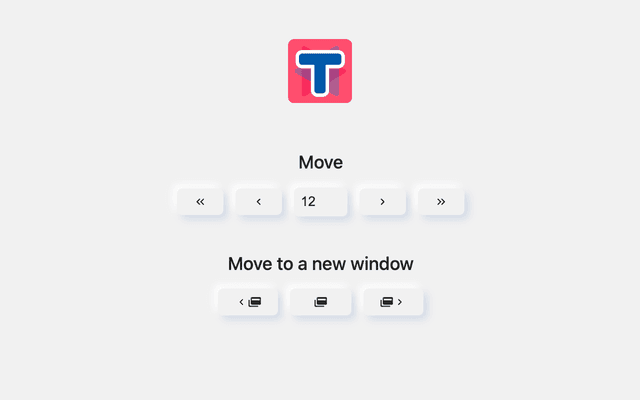
Task: Move tab to the far left
Action: click(x=200, y=201)
